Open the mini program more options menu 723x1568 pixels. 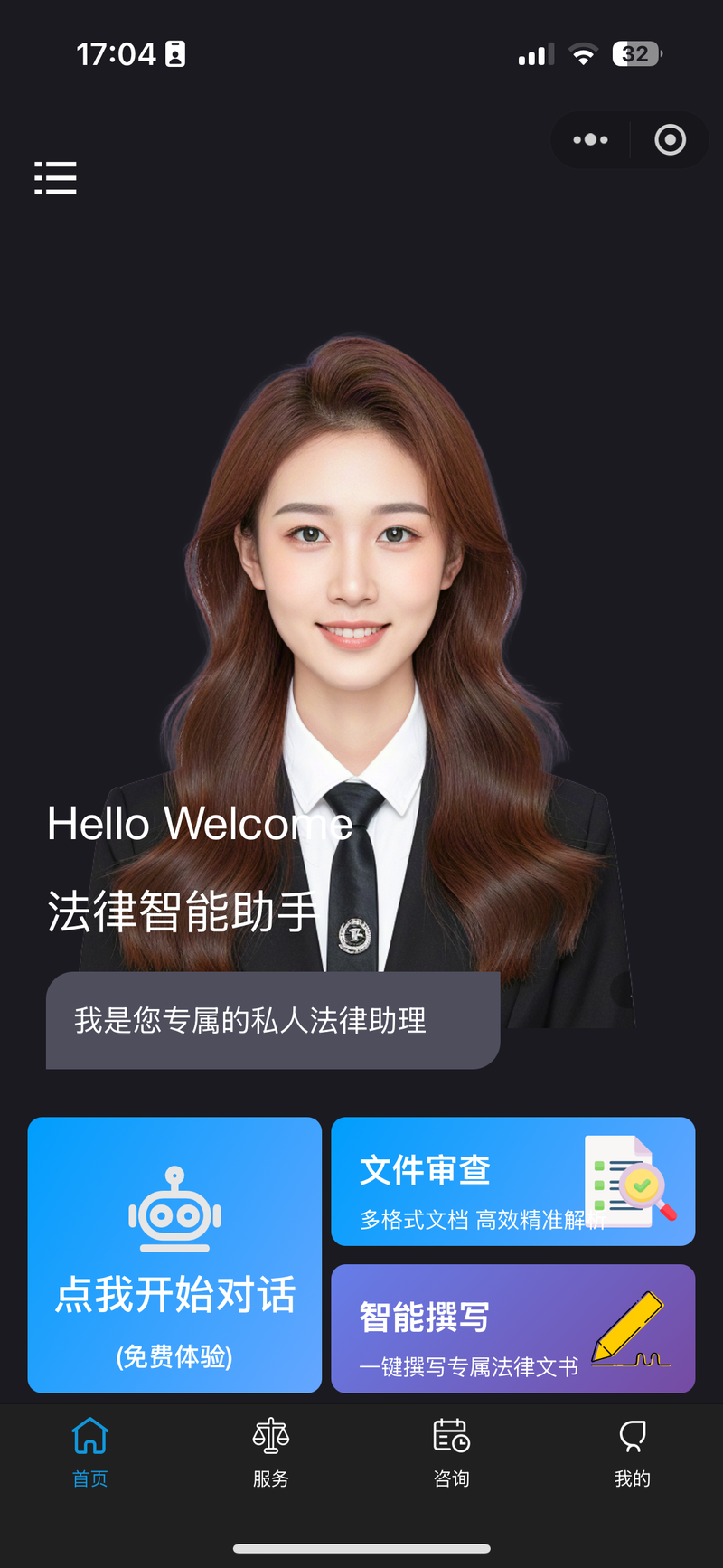point(591,140)
